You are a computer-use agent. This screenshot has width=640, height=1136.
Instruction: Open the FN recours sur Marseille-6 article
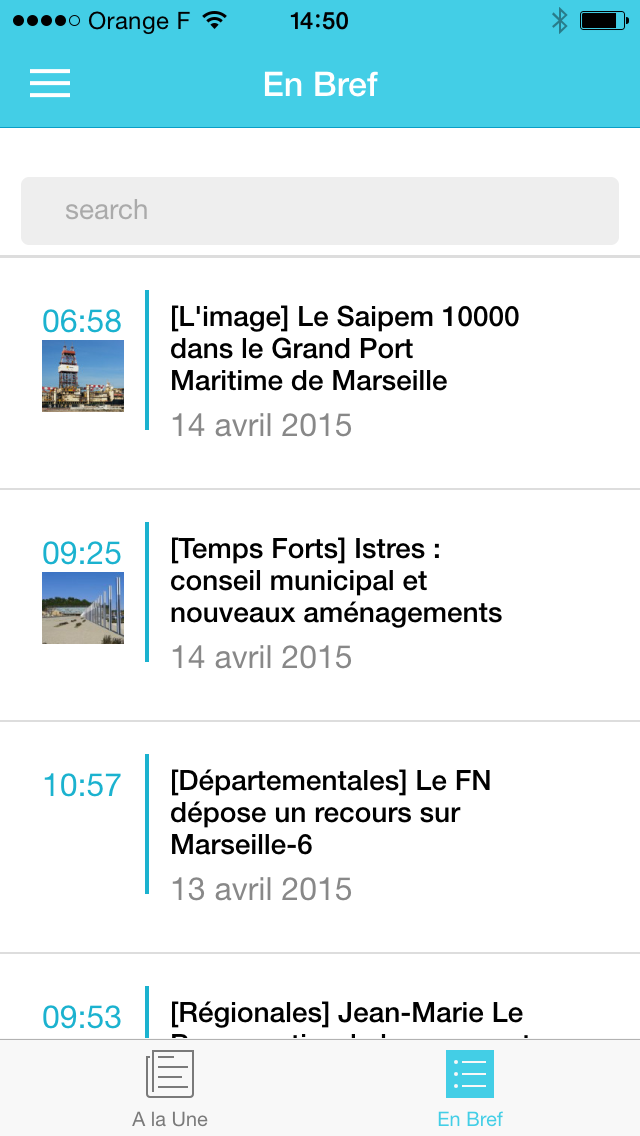point(330,813)
